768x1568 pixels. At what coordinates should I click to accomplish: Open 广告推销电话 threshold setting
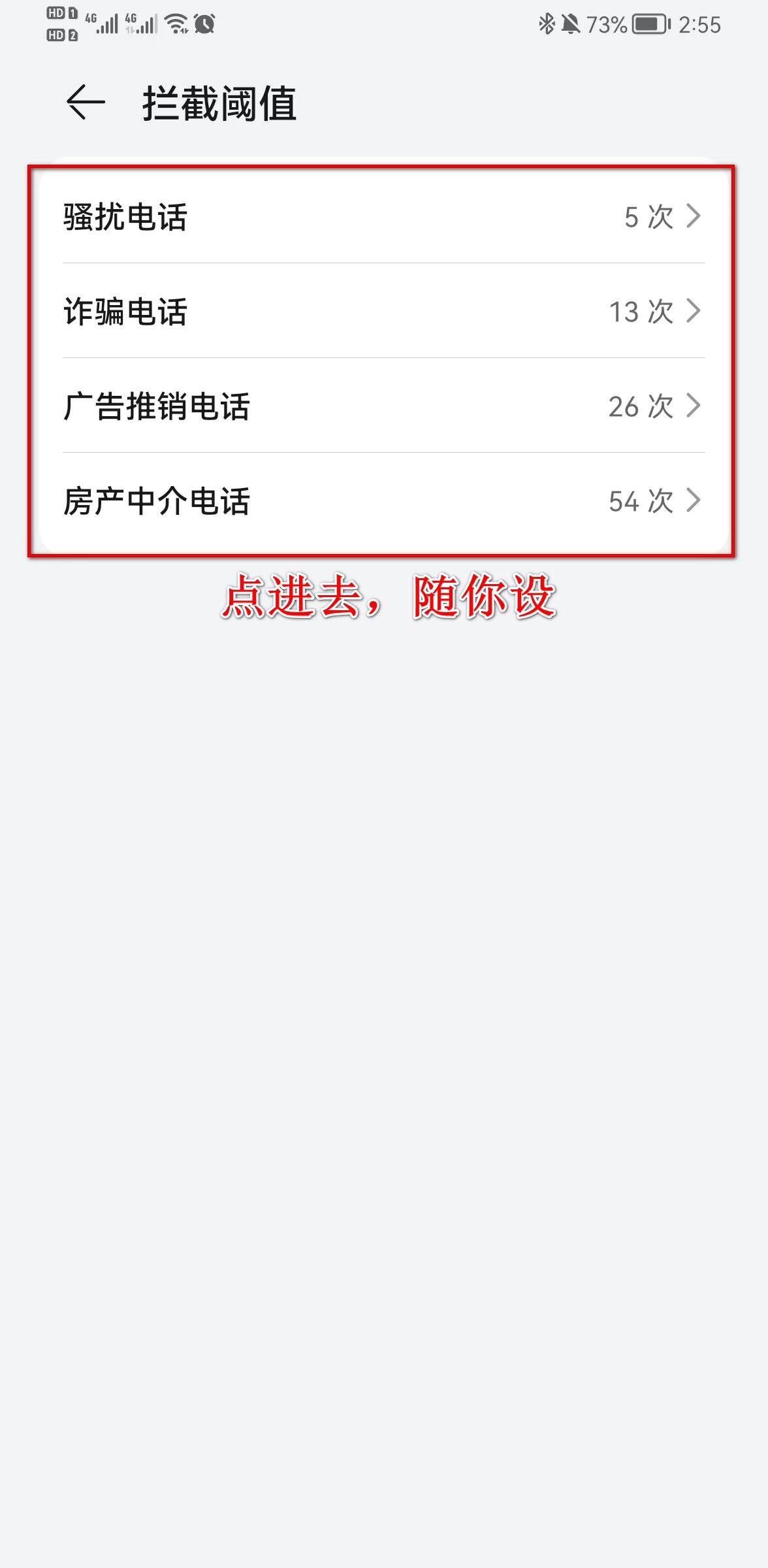pyautogui.click(x=383, y=406)
